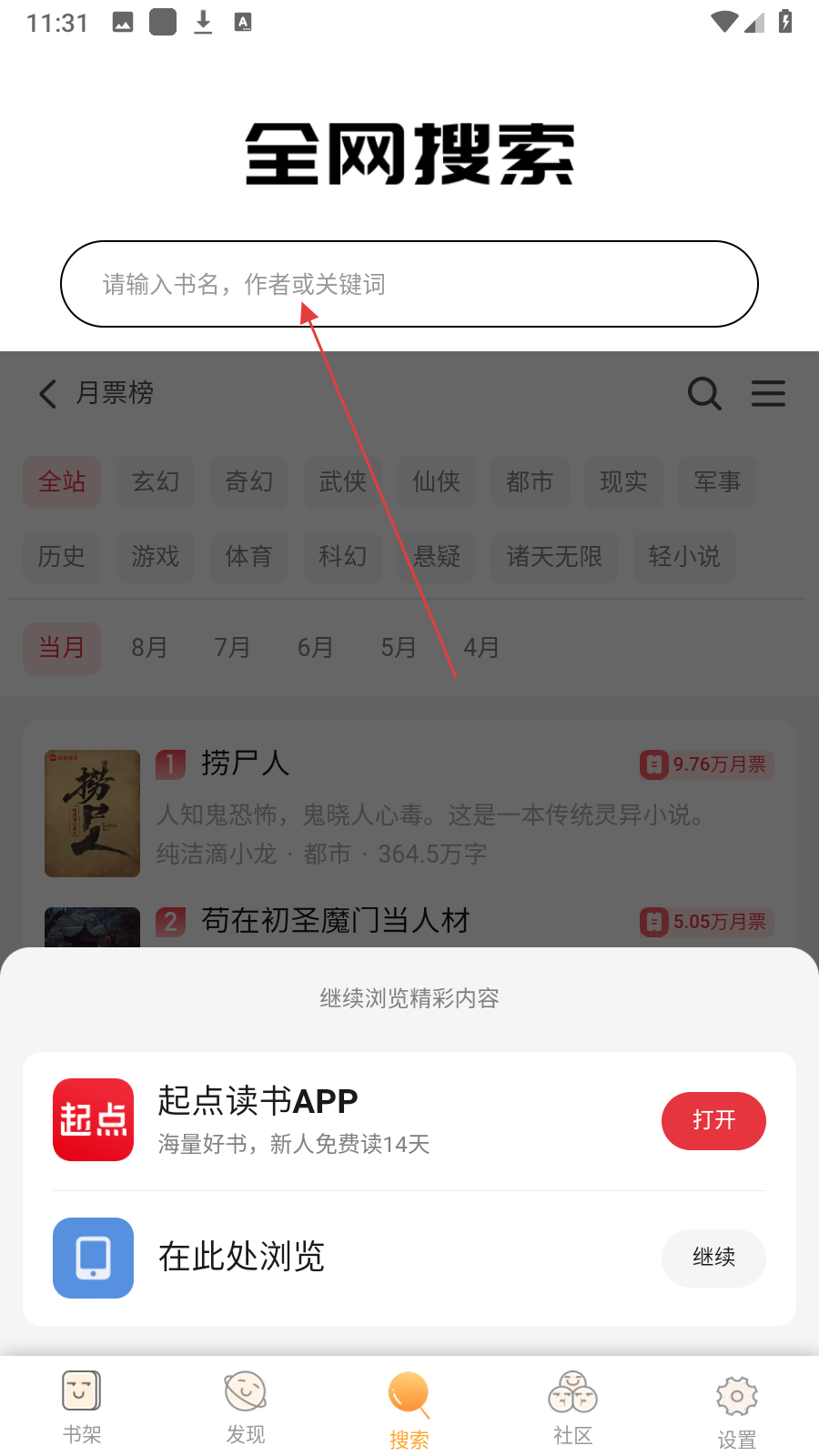Continue browsing here via 继续 button
This screenshot has height=1456, width=819.
[713, 1258]
